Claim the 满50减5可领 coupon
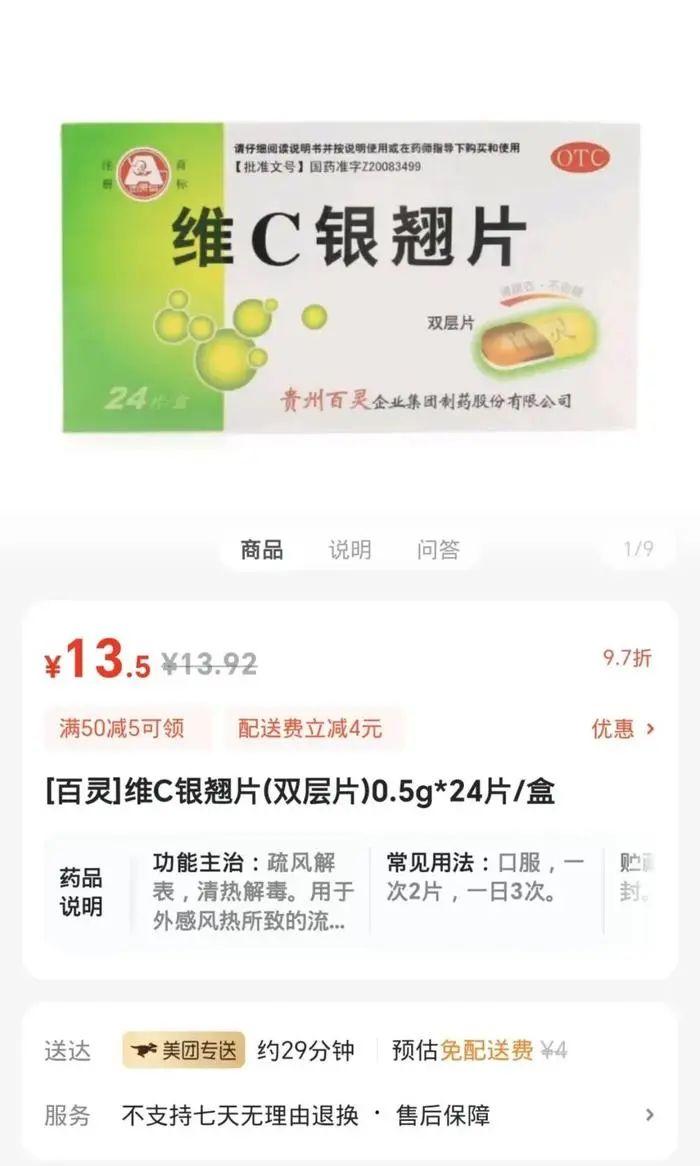 pyautogui.click(x=123, y=728)
